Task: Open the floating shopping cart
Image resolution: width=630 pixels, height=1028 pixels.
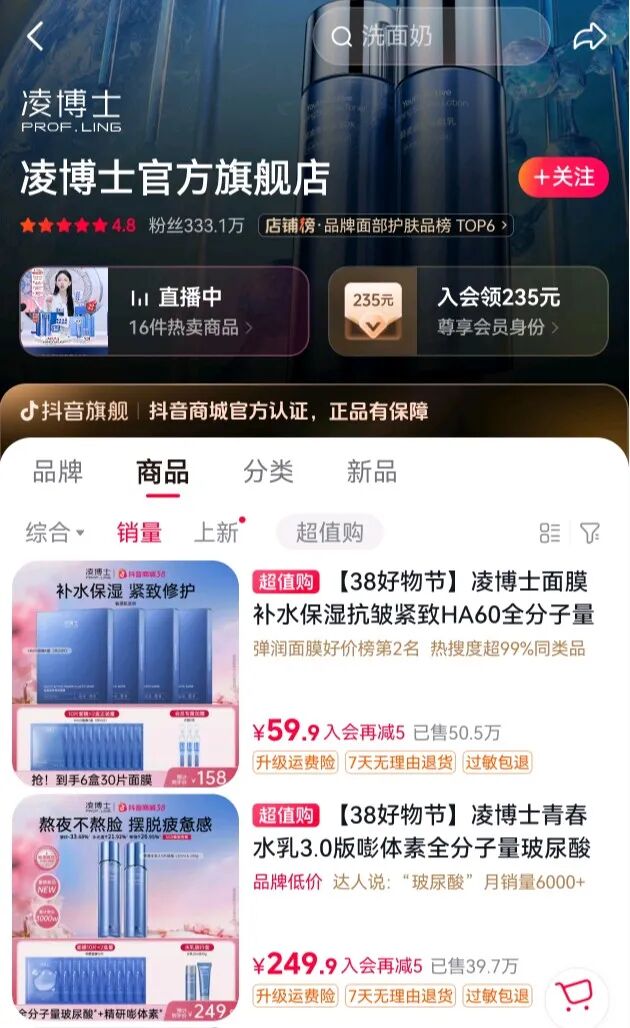Action: (x=578, y=993)
